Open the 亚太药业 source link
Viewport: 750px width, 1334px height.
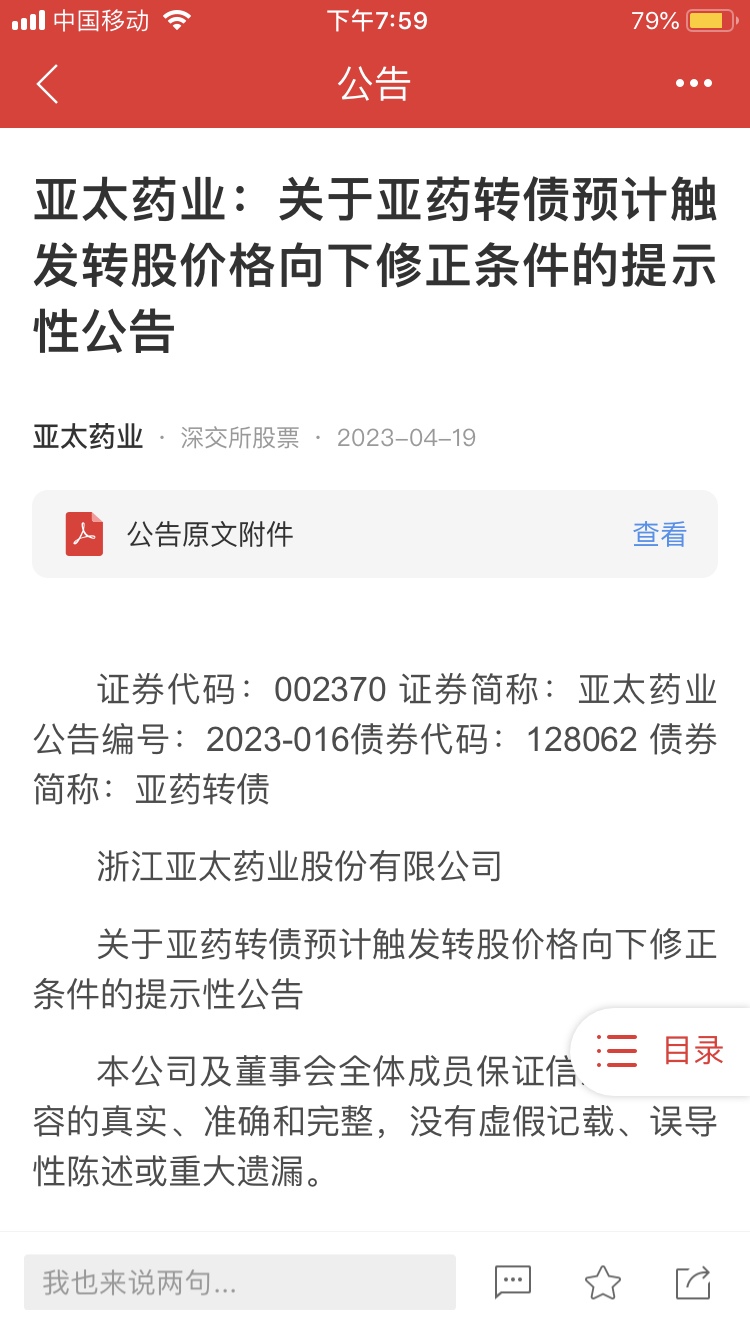click(x=88, y=438)
